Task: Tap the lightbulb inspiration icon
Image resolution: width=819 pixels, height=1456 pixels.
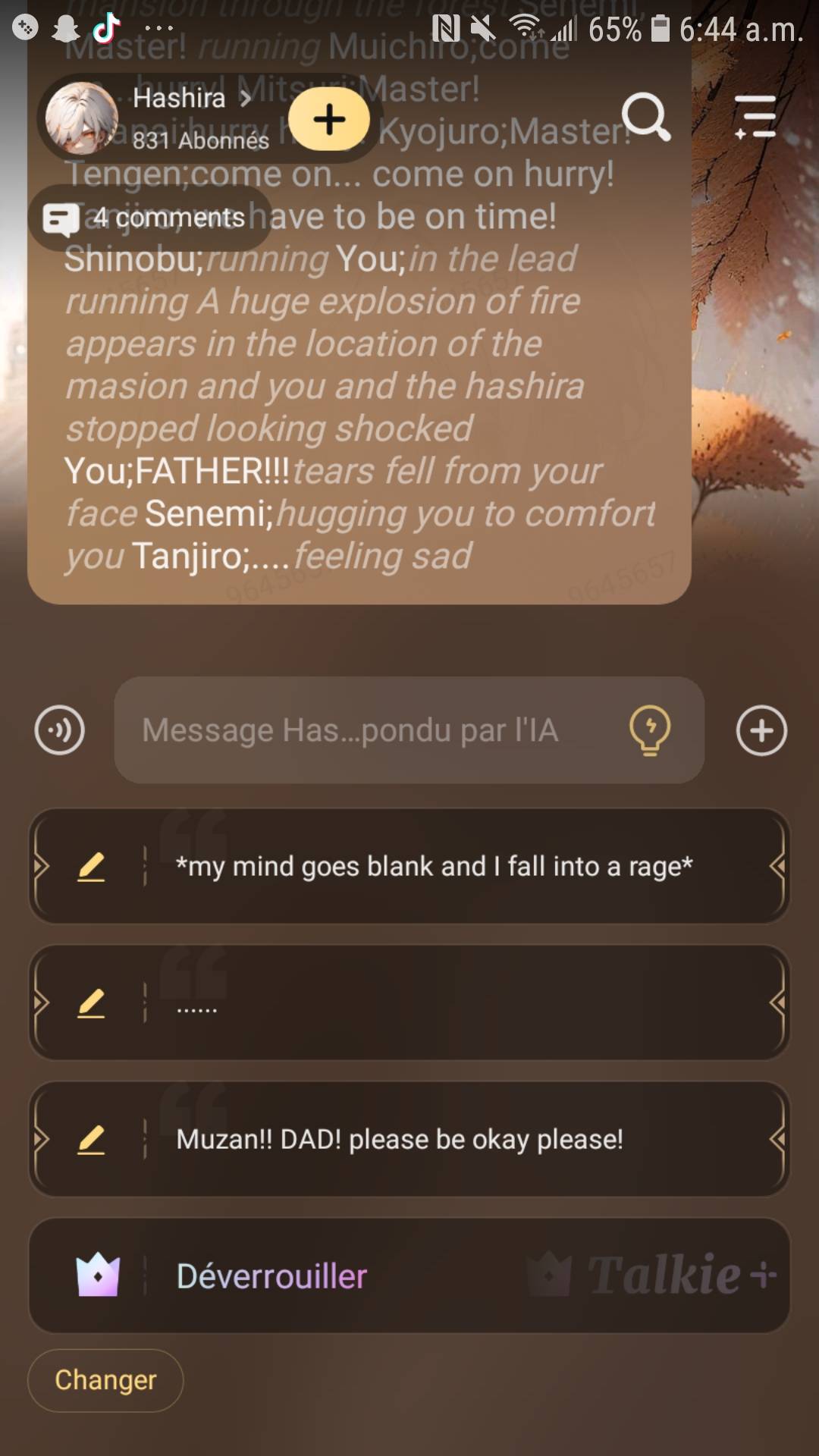Action: [x=650, y=730]
